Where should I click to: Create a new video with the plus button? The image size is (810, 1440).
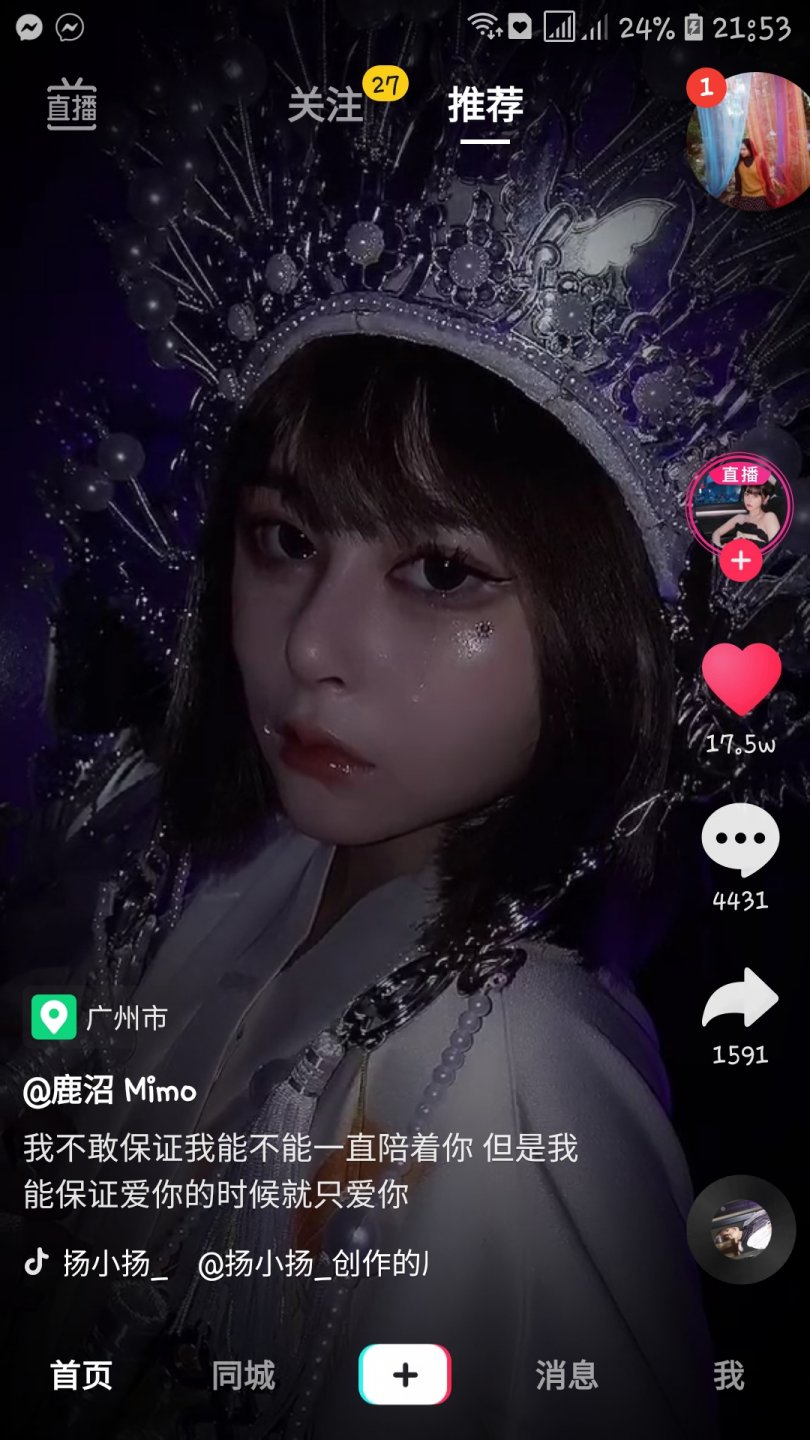[x=405, y=1375]
